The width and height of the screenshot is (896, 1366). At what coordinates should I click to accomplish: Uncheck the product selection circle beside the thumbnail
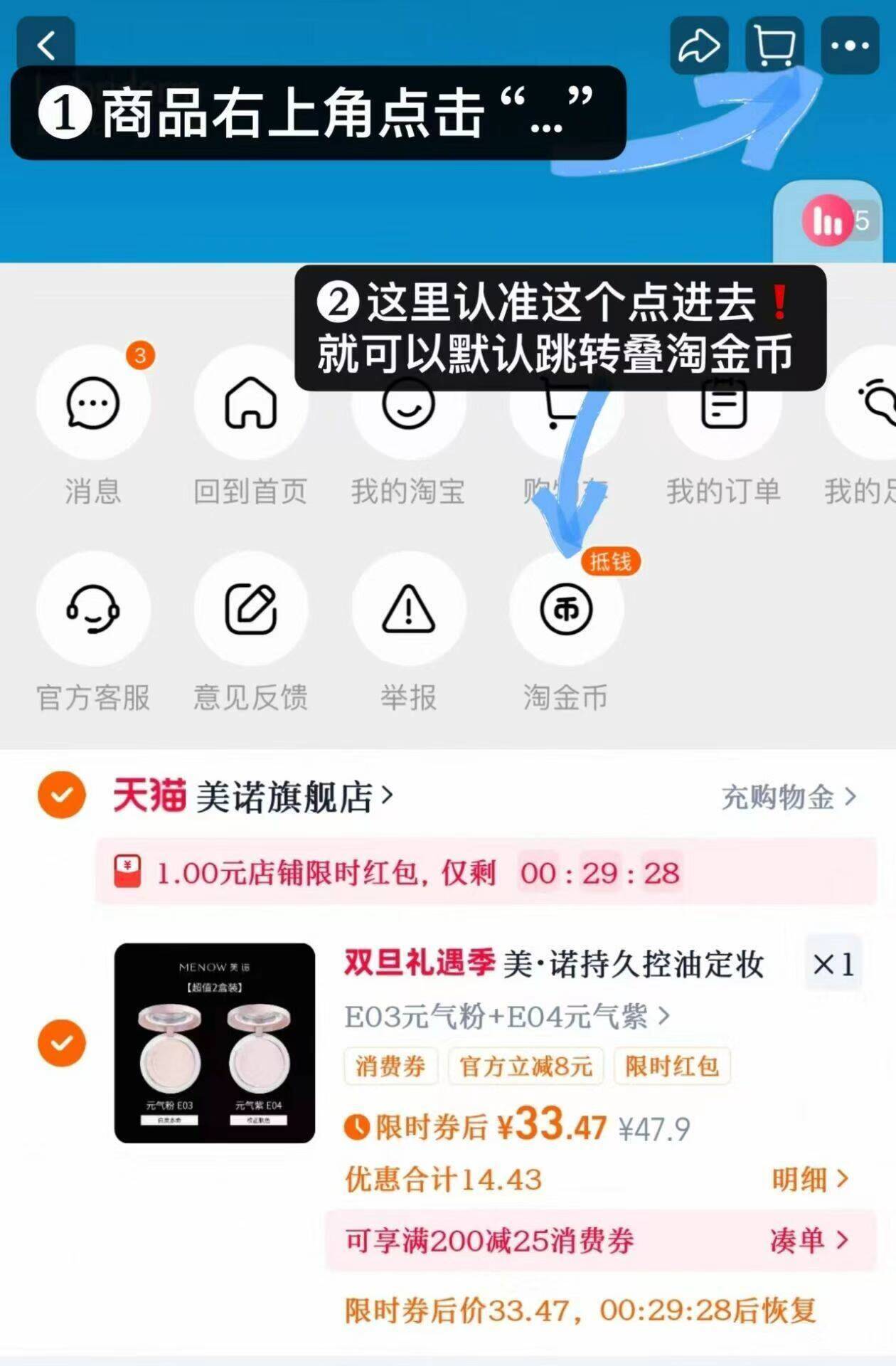(63, 1044)
